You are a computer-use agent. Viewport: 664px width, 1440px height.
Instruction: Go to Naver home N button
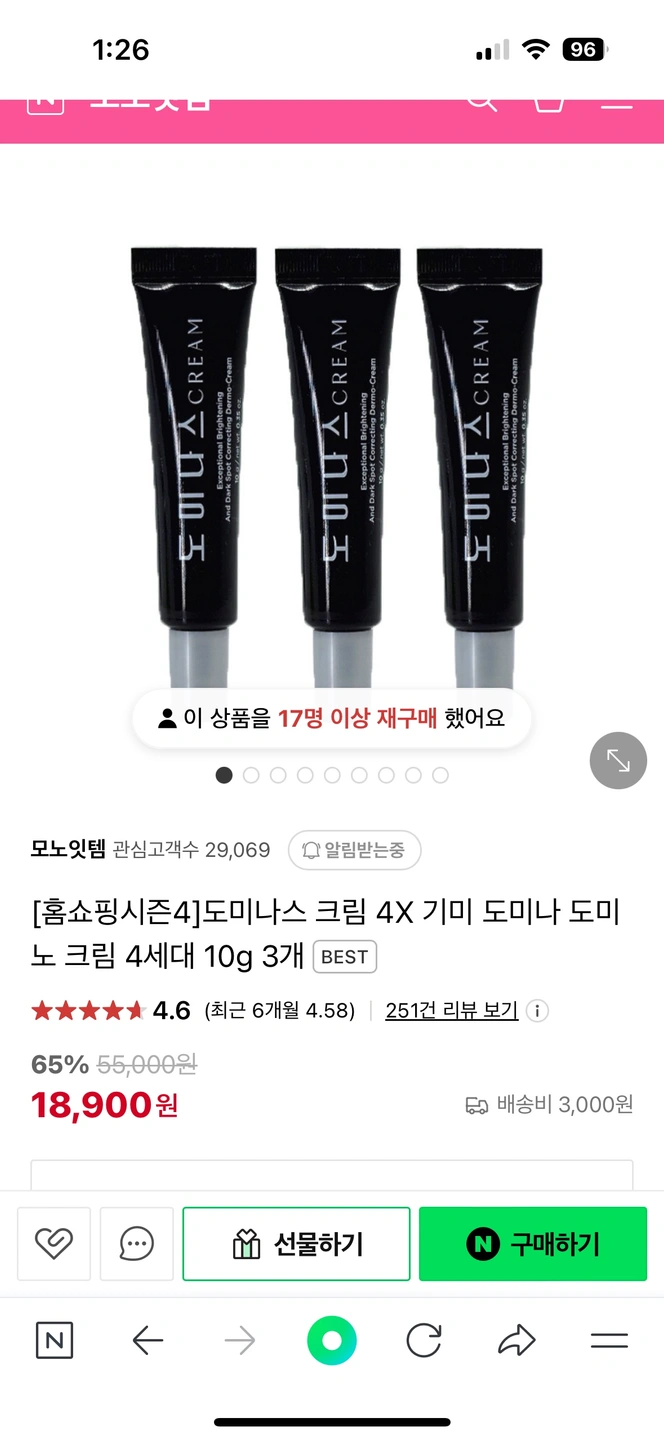point(54,1341)
